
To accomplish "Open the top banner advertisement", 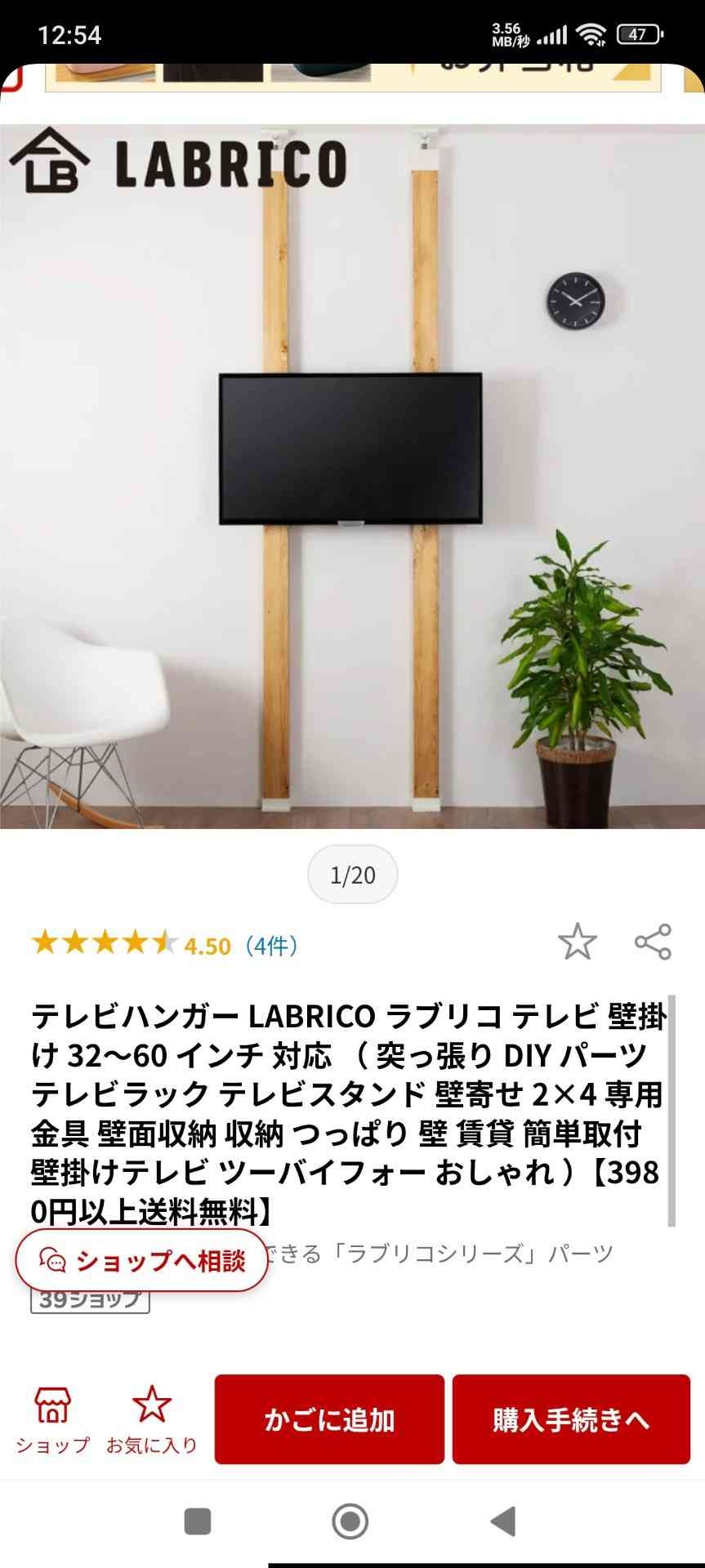I will 352,75.
